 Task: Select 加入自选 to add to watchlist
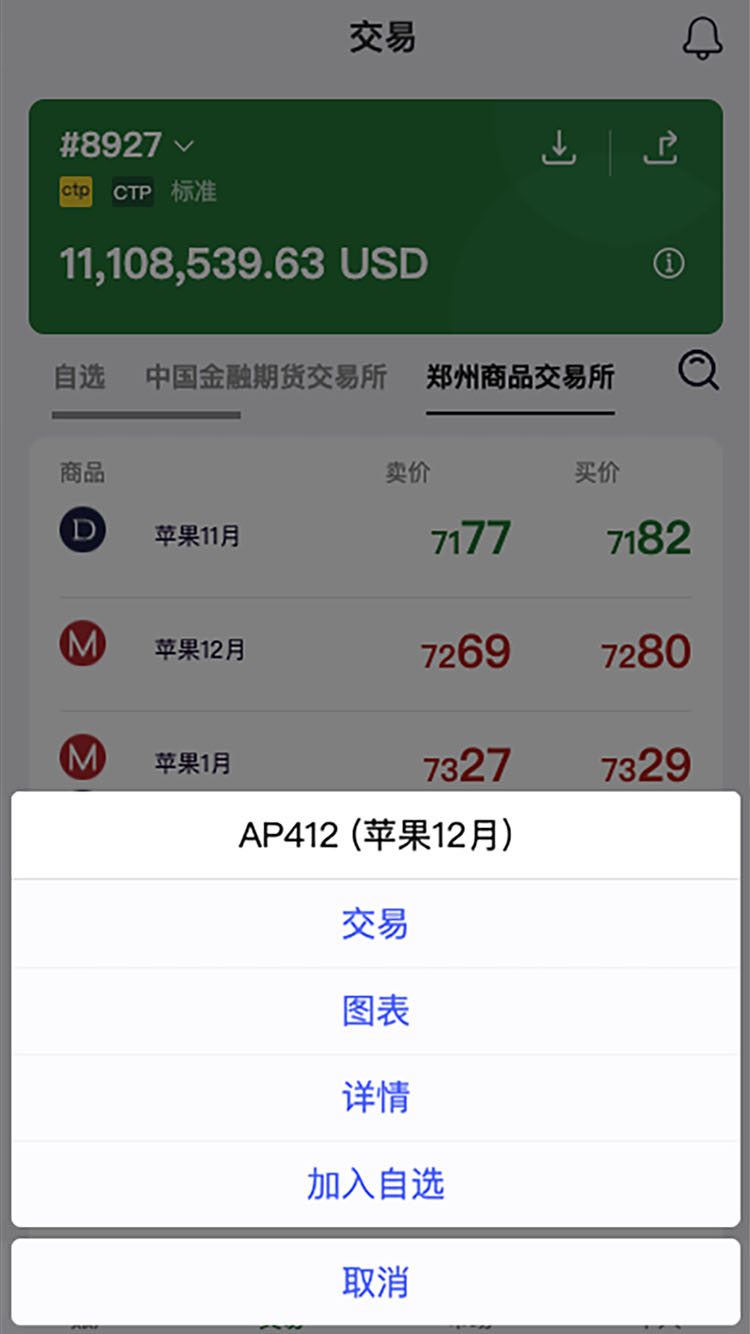(375, 1184)
